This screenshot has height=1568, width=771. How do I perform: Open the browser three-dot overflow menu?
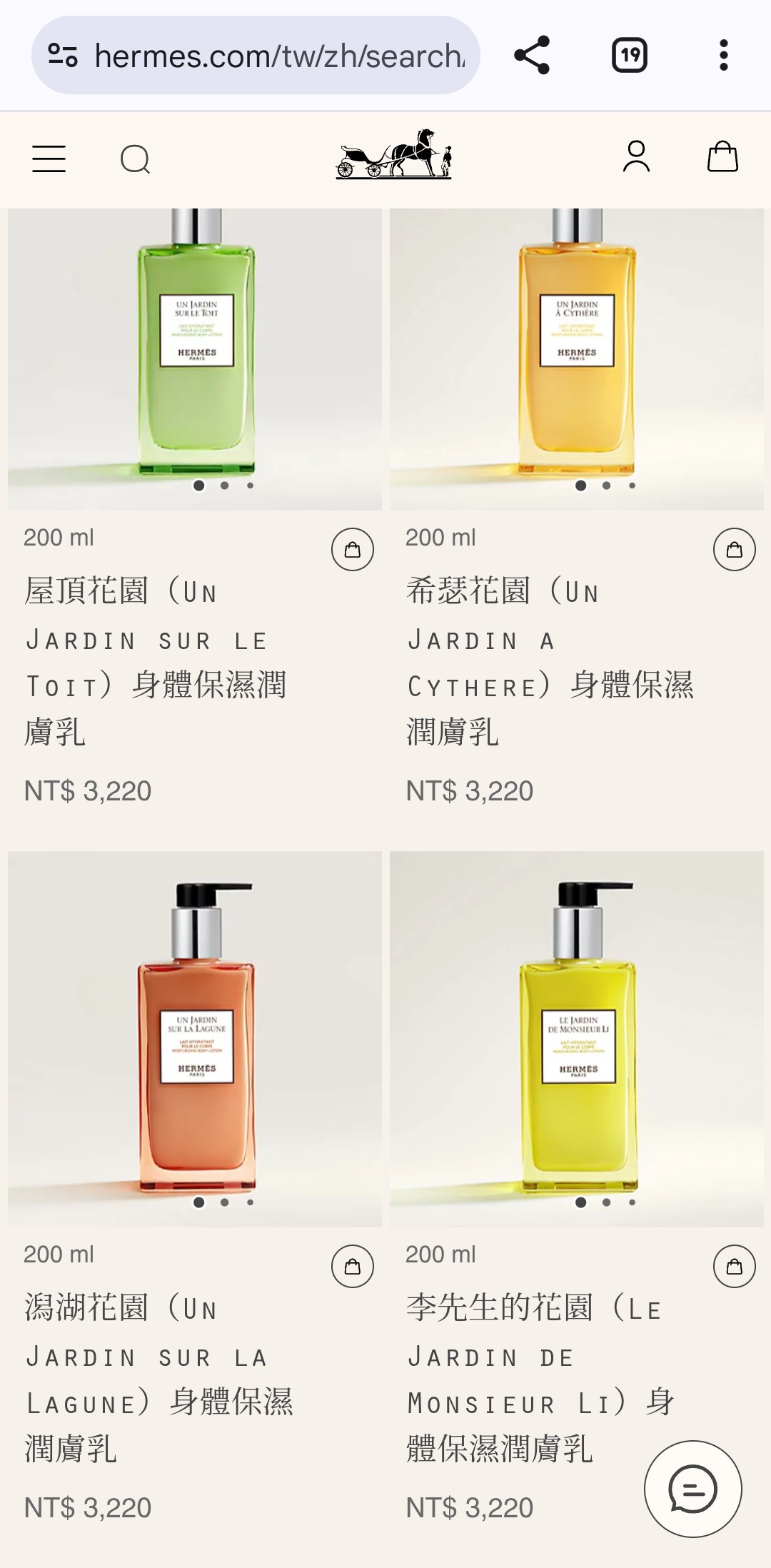[724, 55]
